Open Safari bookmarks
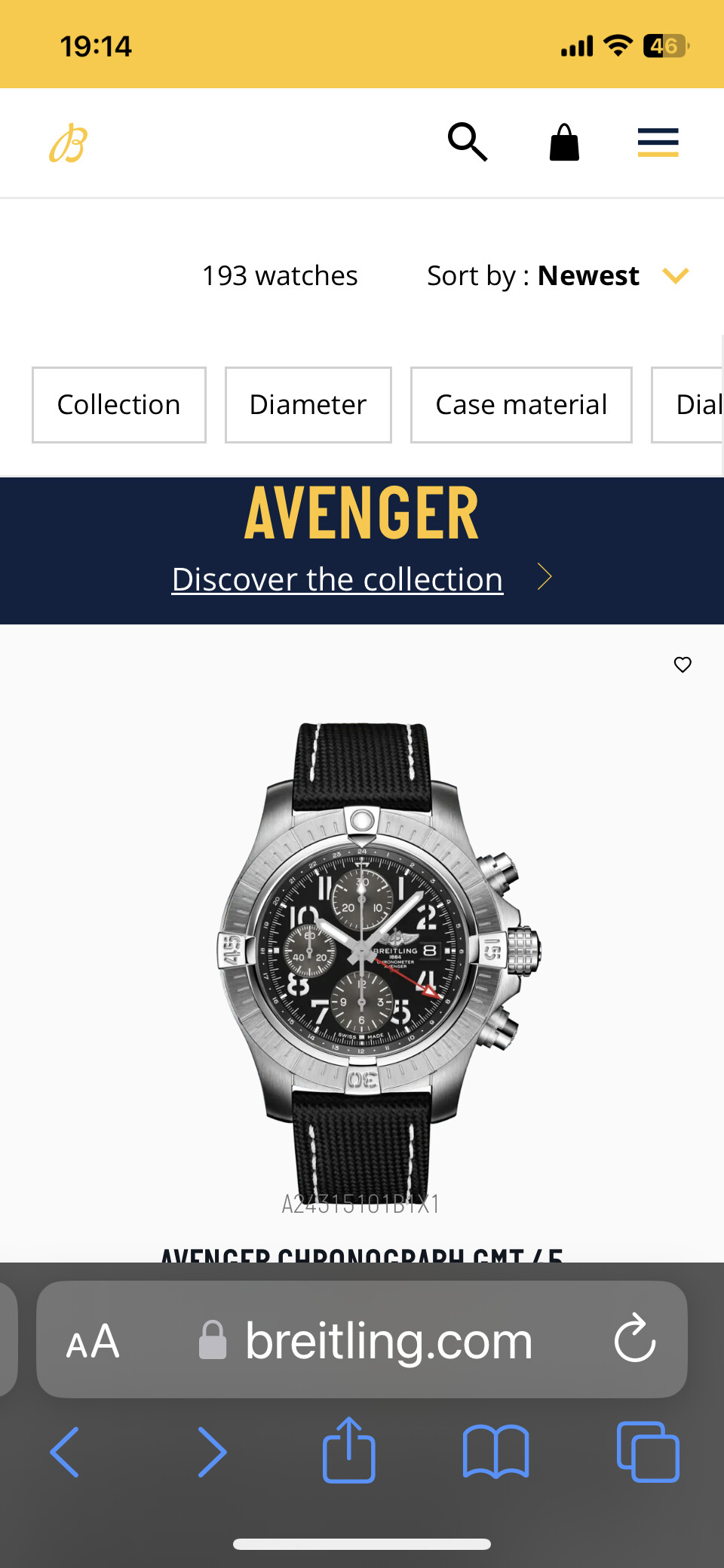Viewport: 724px width, 1568px height. click(x=495, y=1452)
